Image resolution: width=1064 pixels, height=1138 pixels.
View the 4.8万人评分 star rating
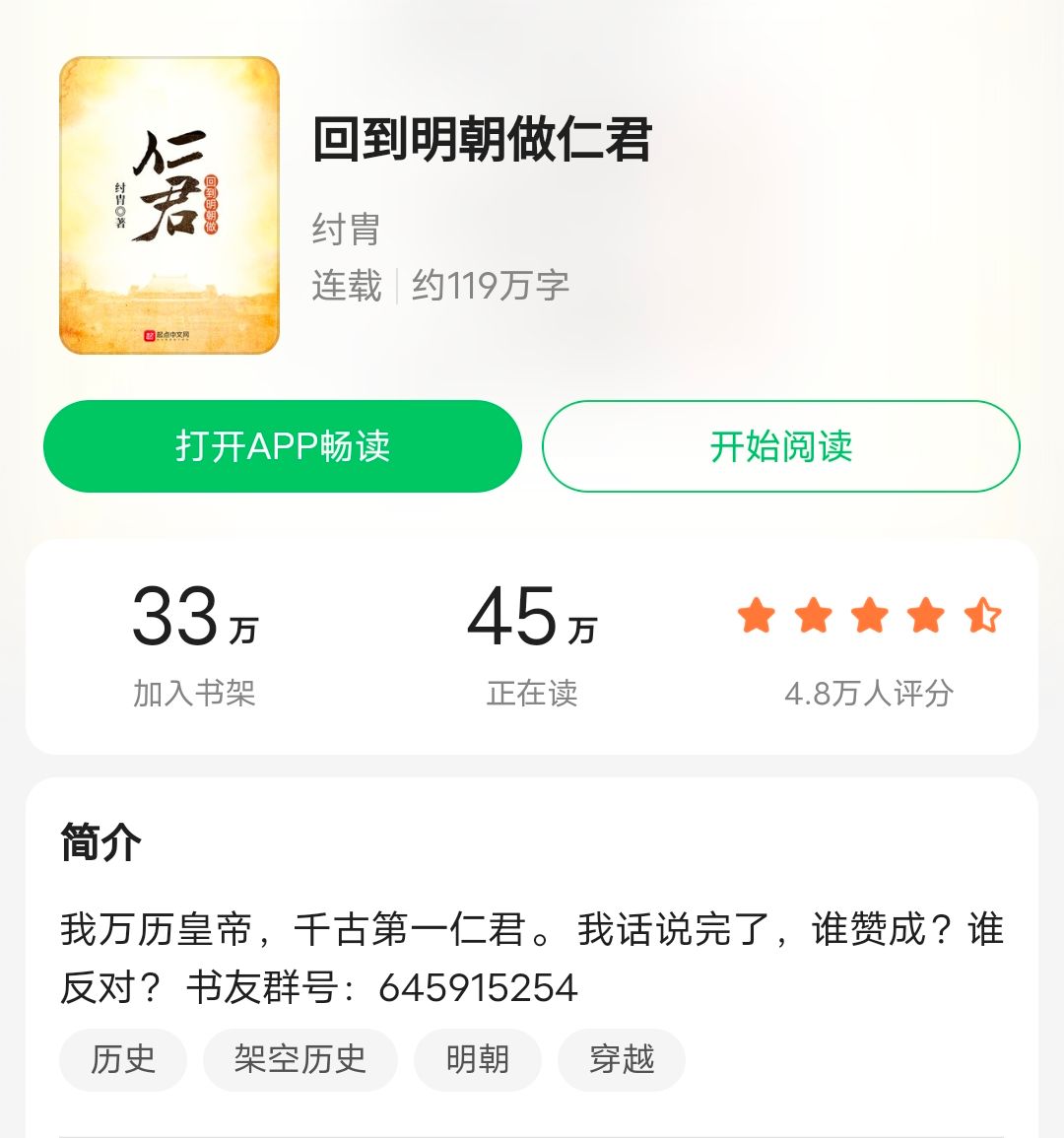(x=869, y=618)
